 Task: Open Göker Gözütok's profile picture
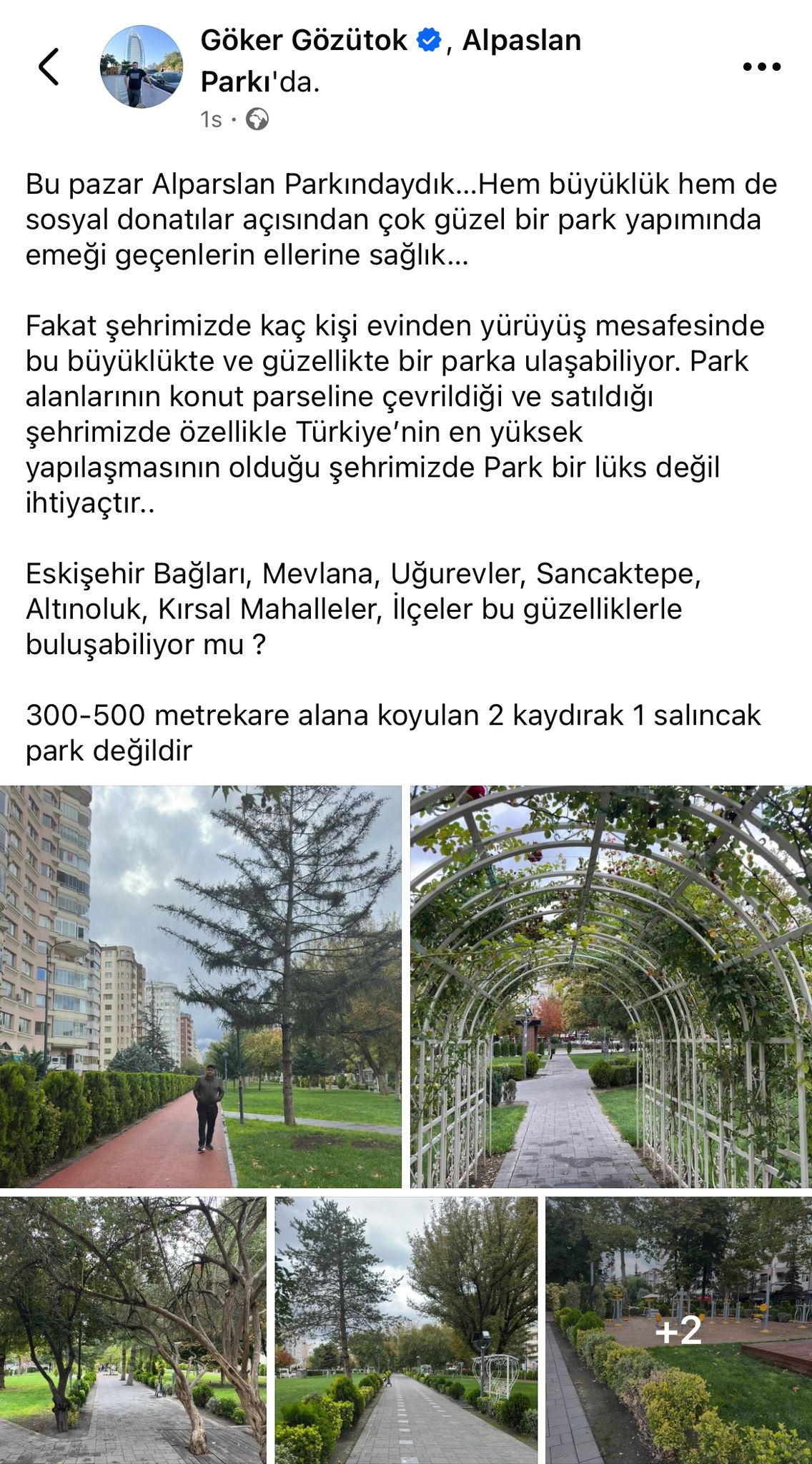pyautogui.click(x=141, y=67)
